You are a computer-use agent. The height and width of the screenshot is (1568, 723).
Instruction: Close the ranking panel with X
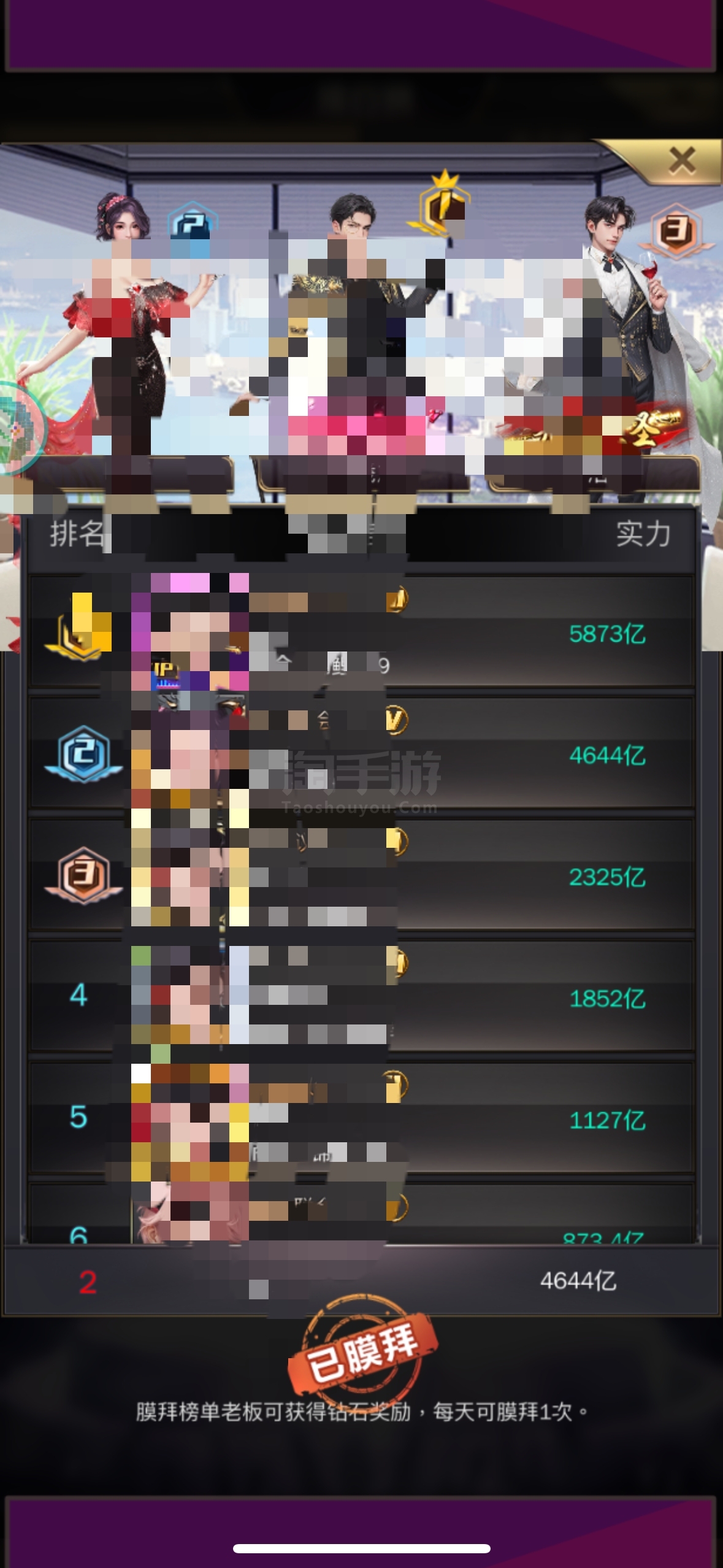click(682, 161)
